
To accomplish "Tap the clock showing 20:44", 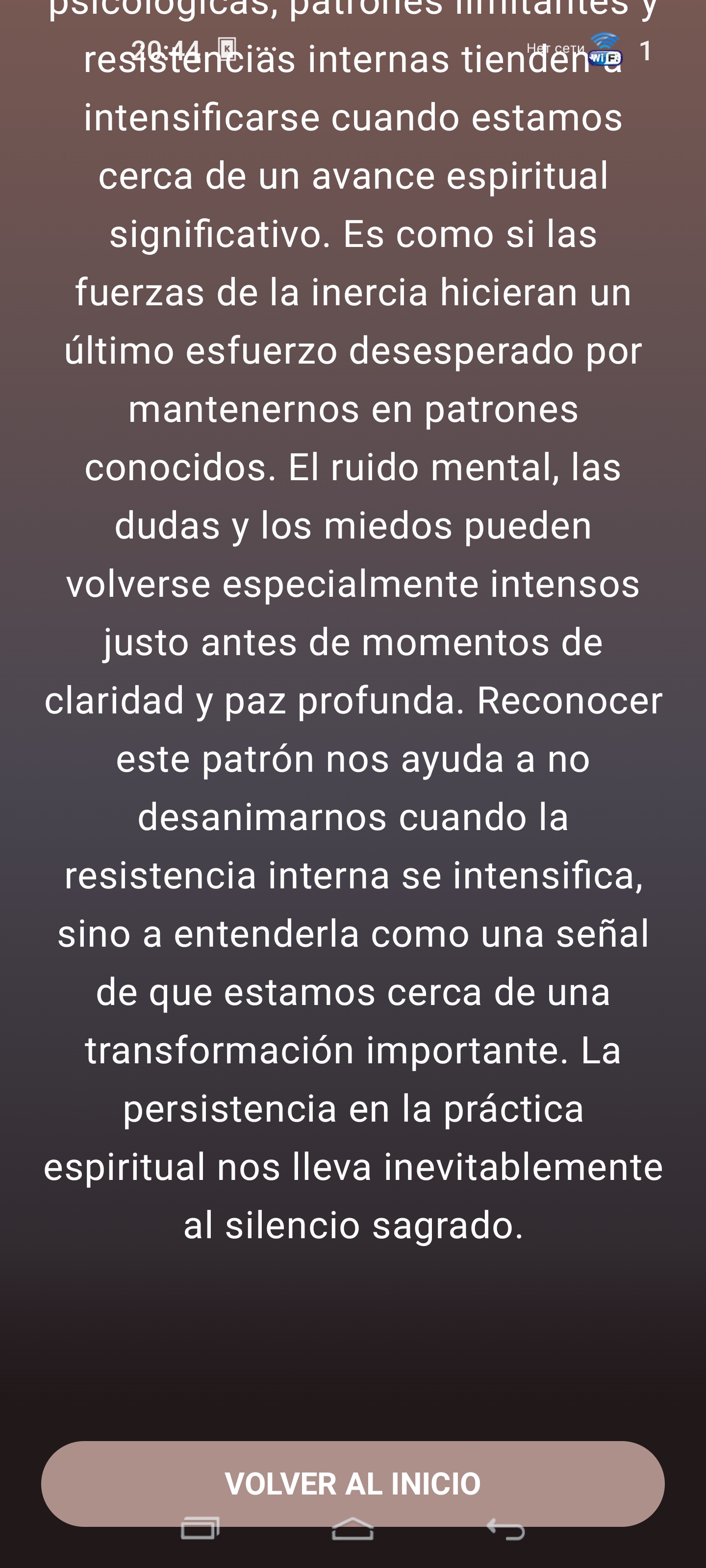I will tap(166, 49).
